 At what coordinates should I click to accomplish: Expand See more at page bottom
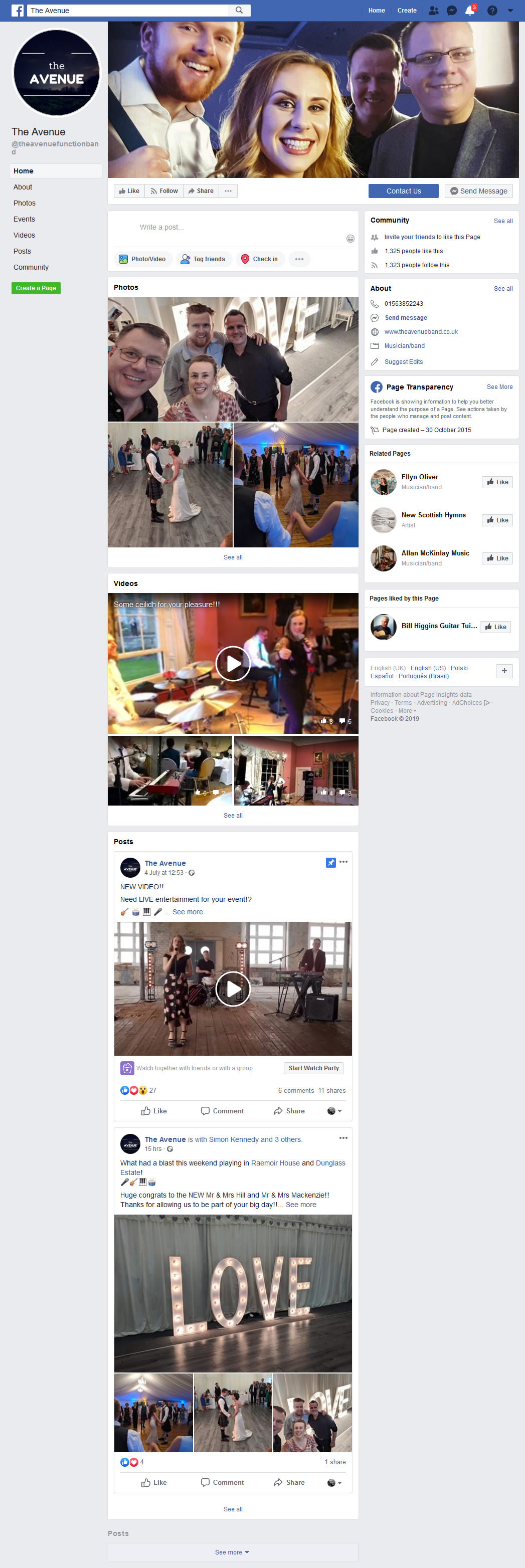[x=232, y=1552]
